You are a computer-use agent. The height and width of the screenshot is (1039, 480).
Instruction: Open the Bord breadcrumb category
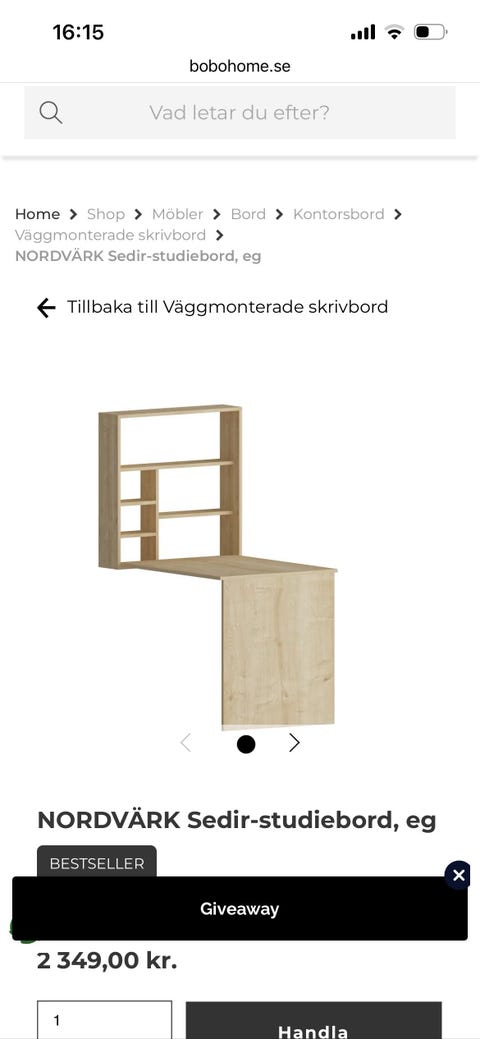(x=248, y=214)
